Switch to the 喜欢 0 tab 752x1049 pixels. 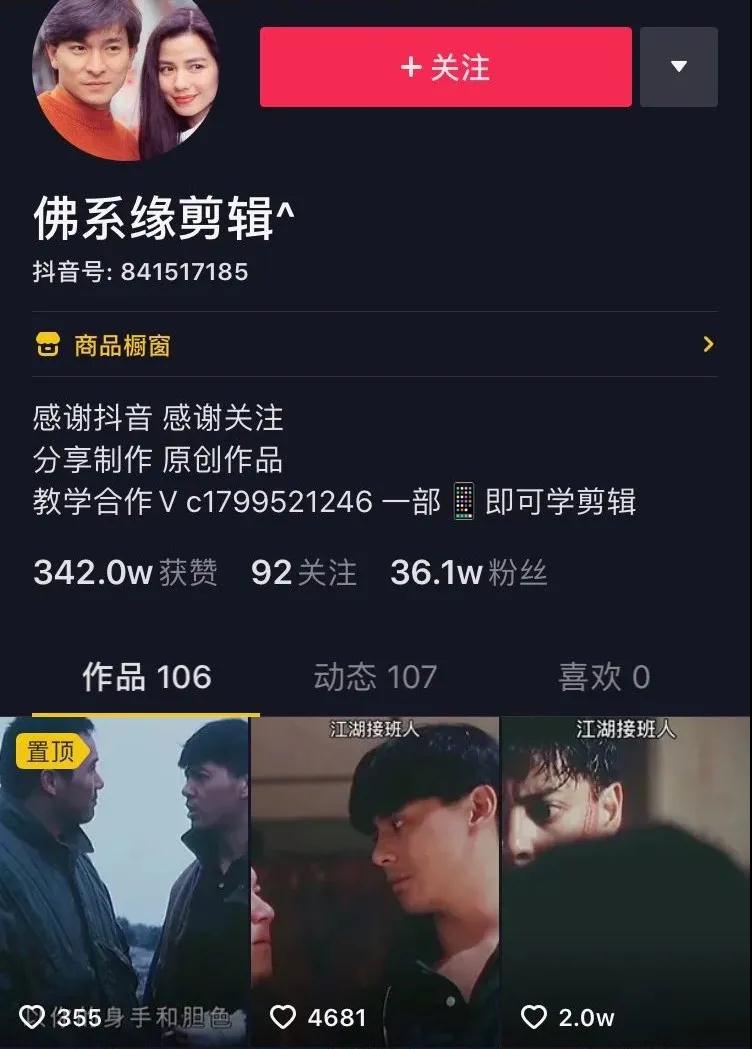603,677
